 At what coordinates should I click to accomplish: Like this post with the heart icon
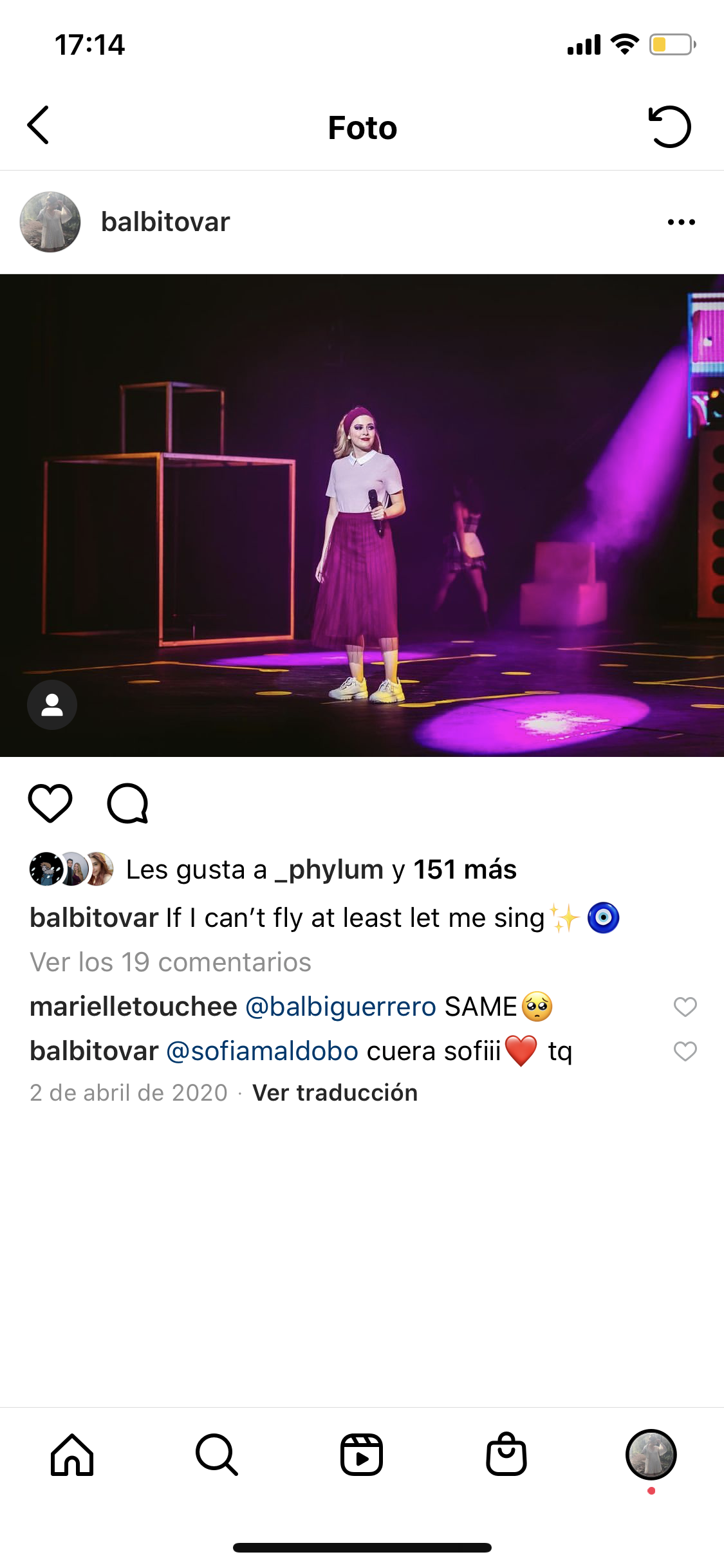click(x=50, y=803)
